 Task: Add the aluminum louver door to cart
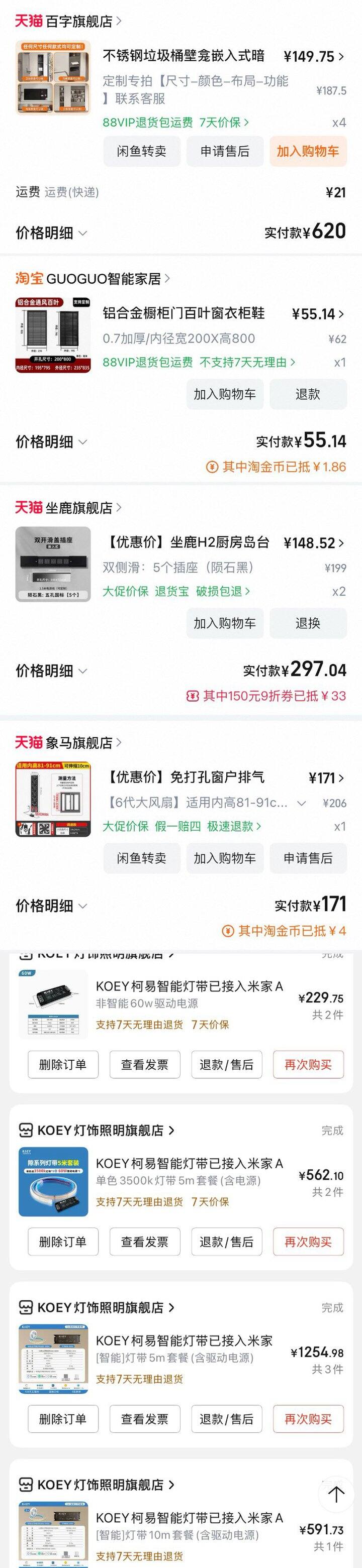pos(225,394)
